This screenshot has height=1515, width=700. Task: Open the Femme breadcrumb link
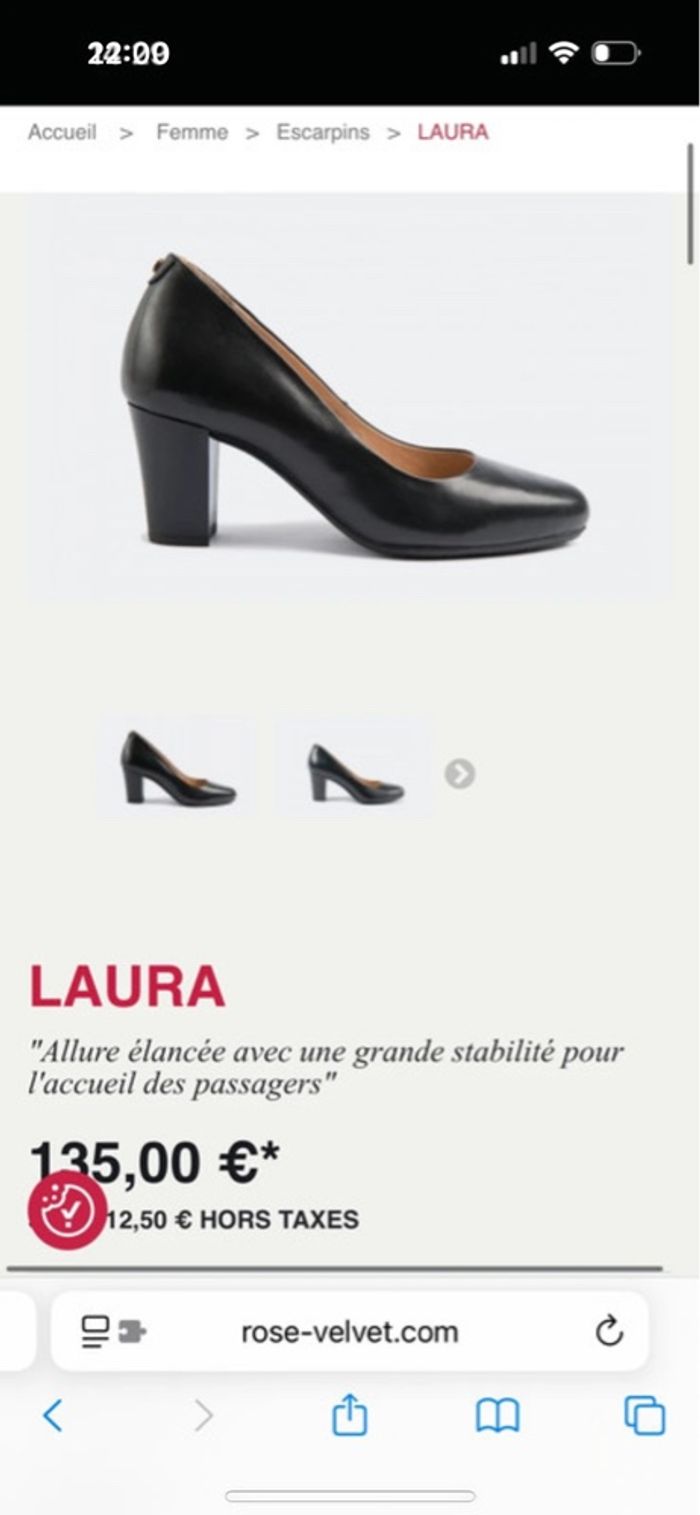tap(191, 132)
